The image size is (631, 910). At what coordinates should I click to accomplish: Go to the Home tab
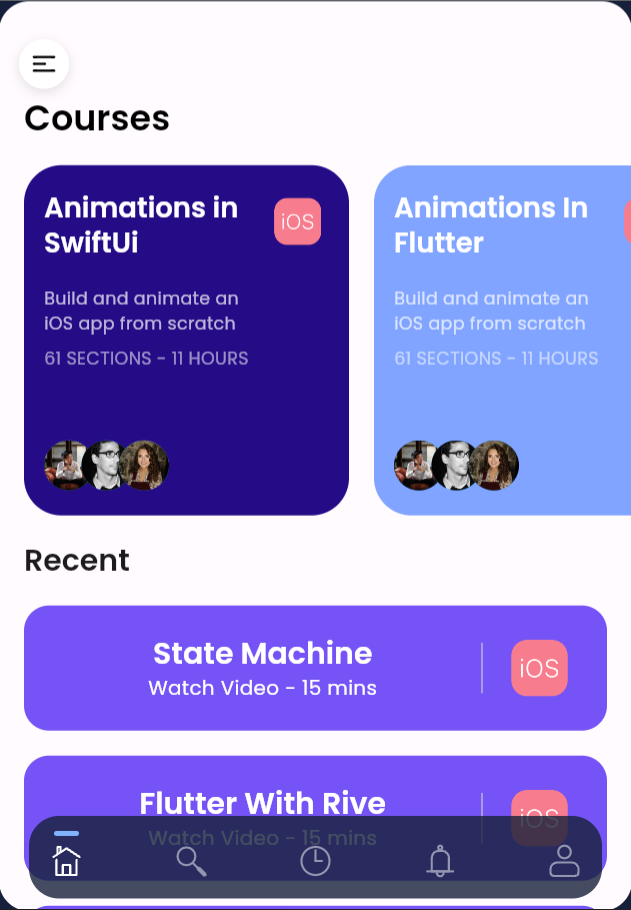tap(66, 860)
